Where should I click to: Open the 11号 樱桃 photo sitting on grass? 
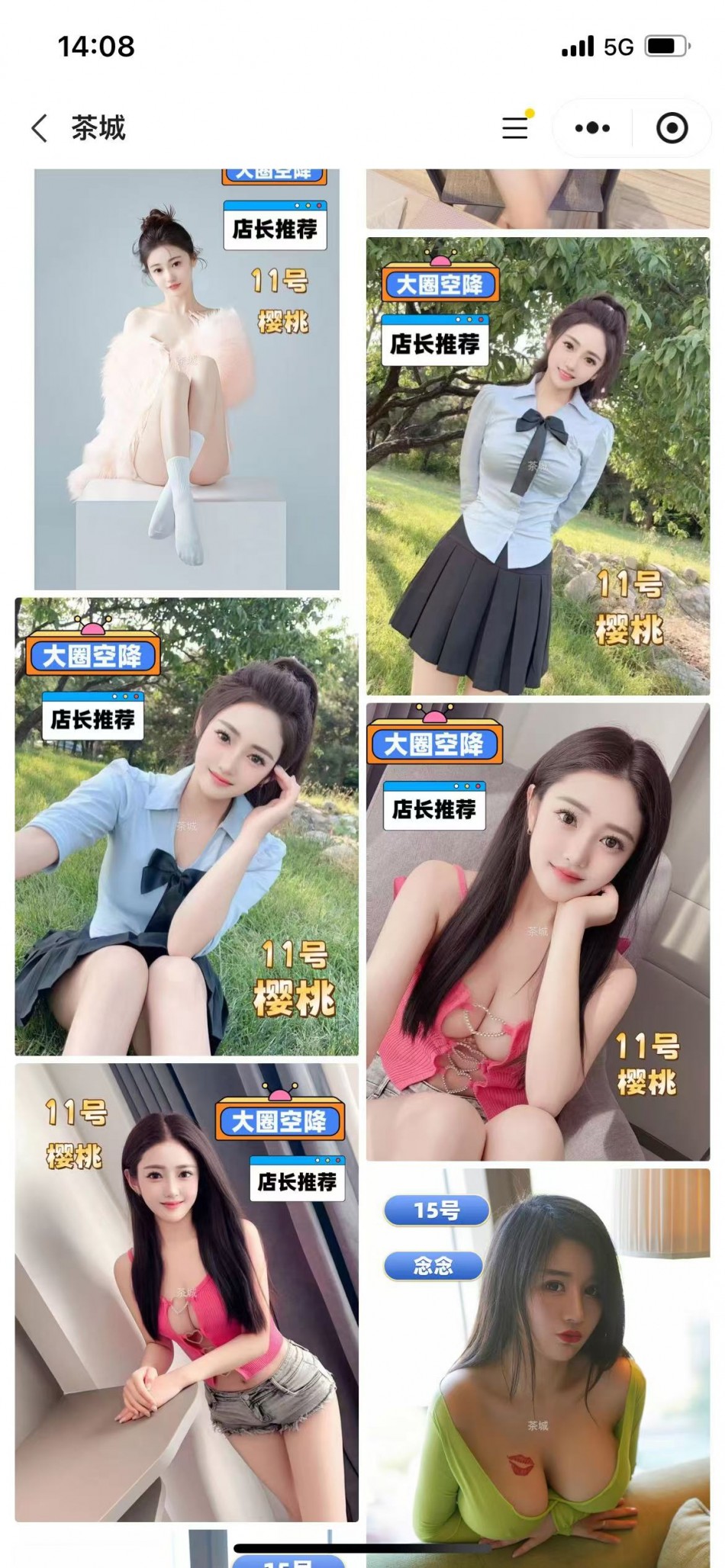point(186,827)
